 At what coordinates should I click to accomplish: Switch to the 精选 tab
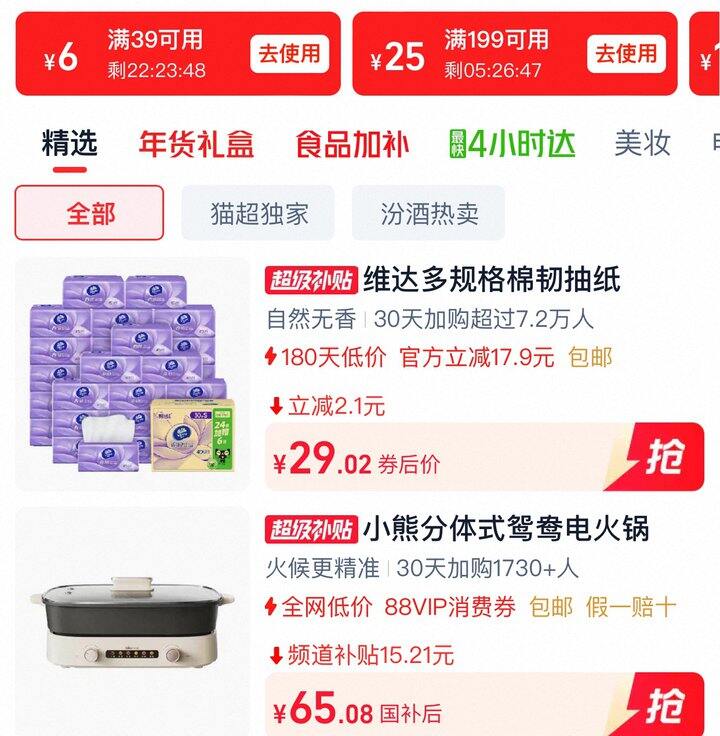[x=69, y=144]
